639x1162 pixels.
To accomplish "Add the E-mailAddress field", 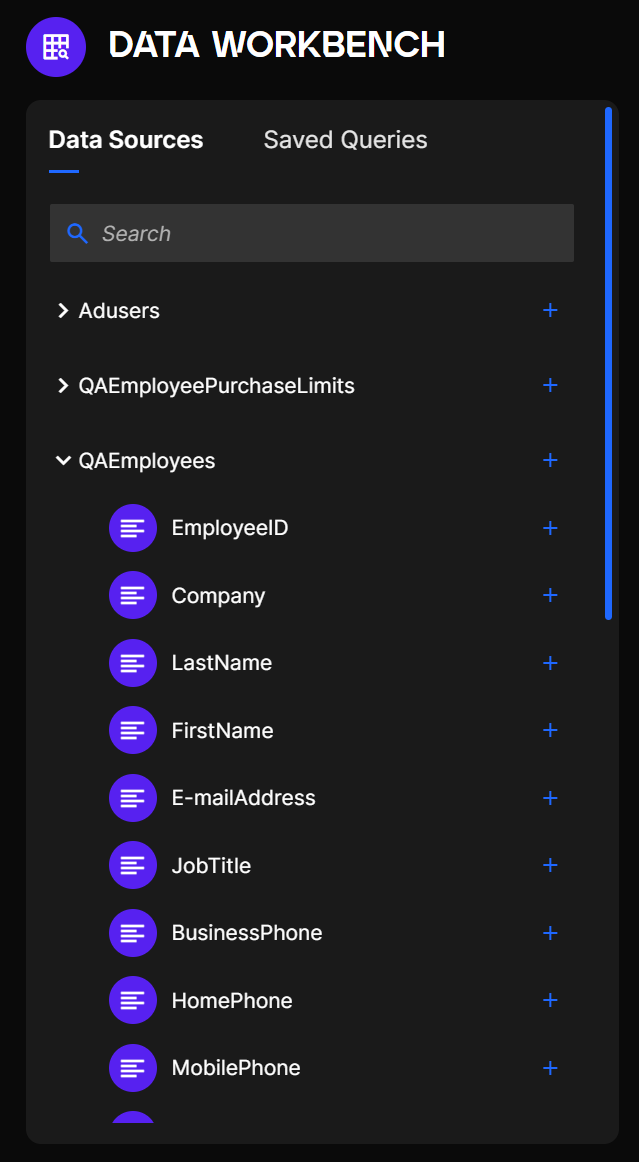I will click(x=550, y=798).
